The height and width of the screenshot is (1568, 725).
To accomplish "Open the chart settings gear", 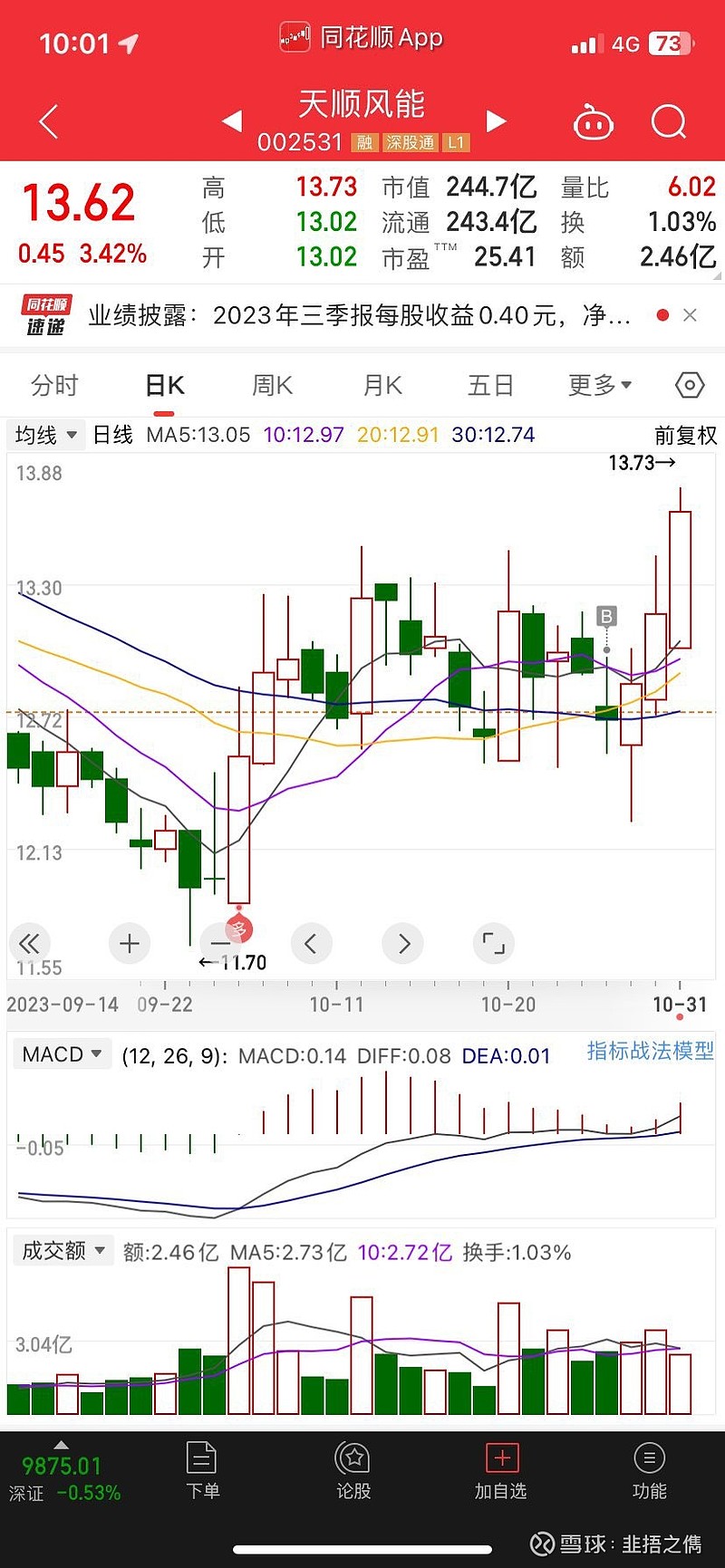I will pos(689,385).
